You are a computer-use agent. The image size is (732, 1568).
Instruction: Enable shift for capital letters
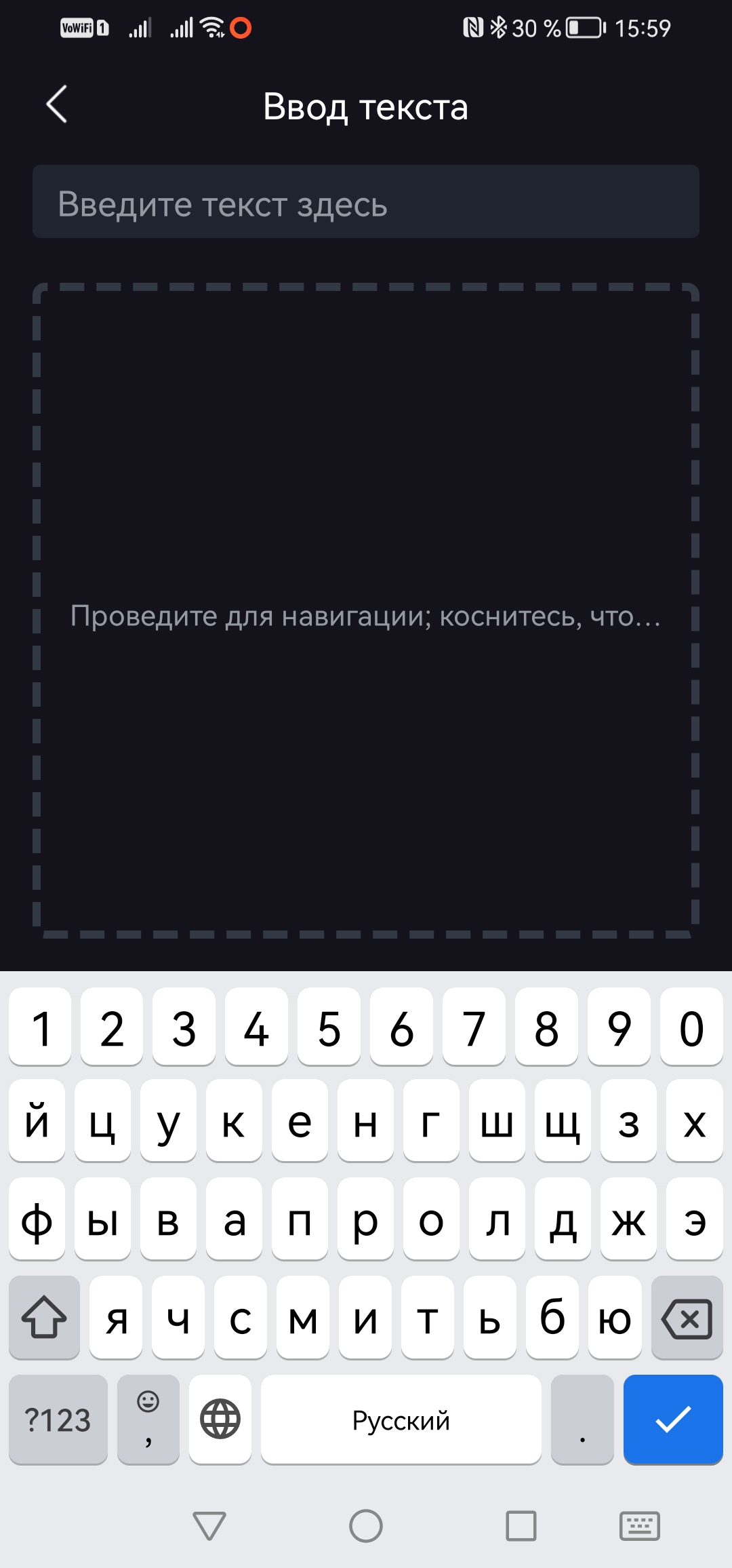coord(44,1318)
